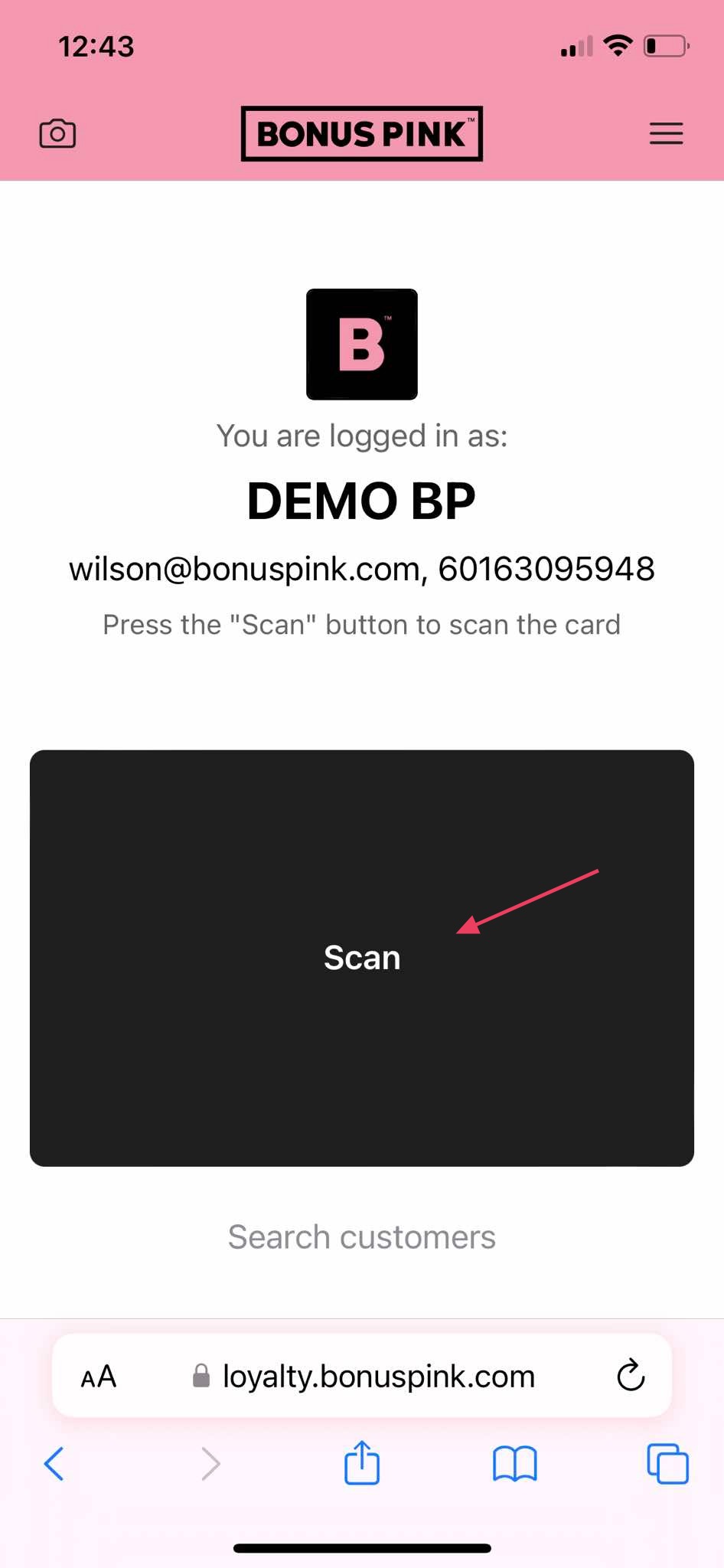
Task: Open the AA text size options
Action: point(99,1377)
